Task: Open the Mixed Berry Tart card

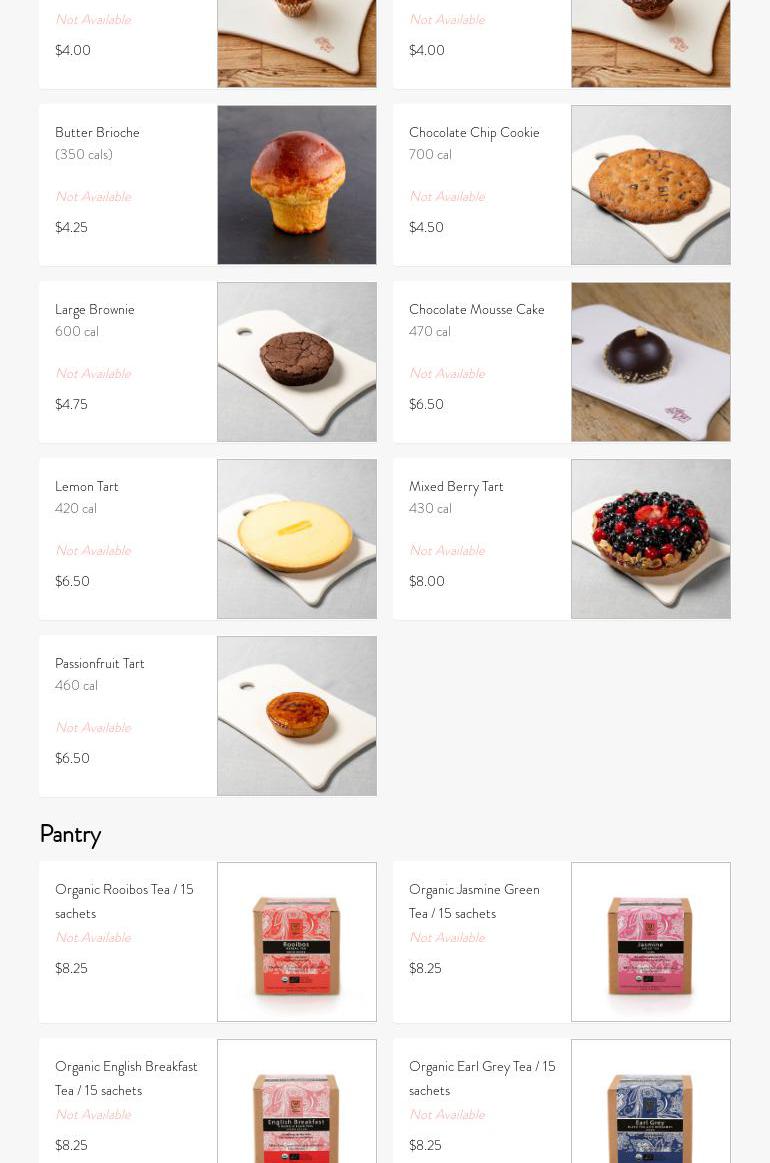Action: point(561,539)
